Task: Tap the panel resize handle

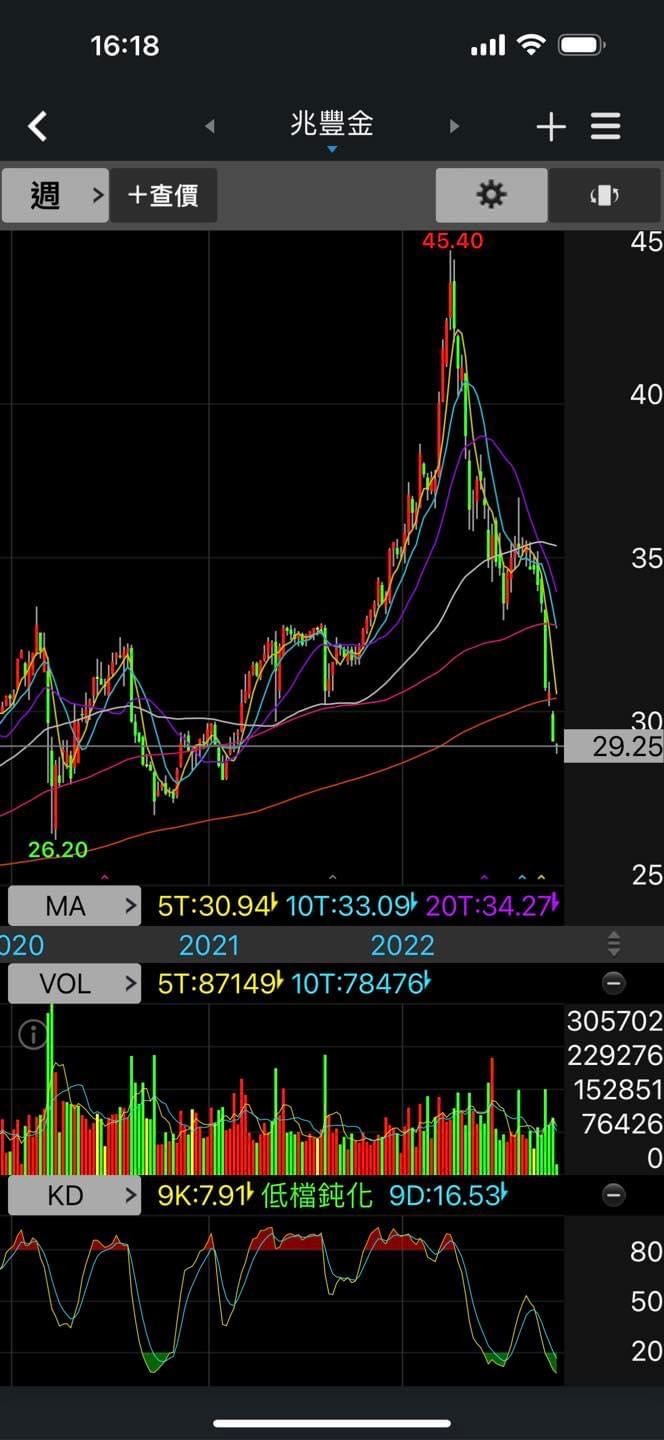Action: [x=614, y=943]
